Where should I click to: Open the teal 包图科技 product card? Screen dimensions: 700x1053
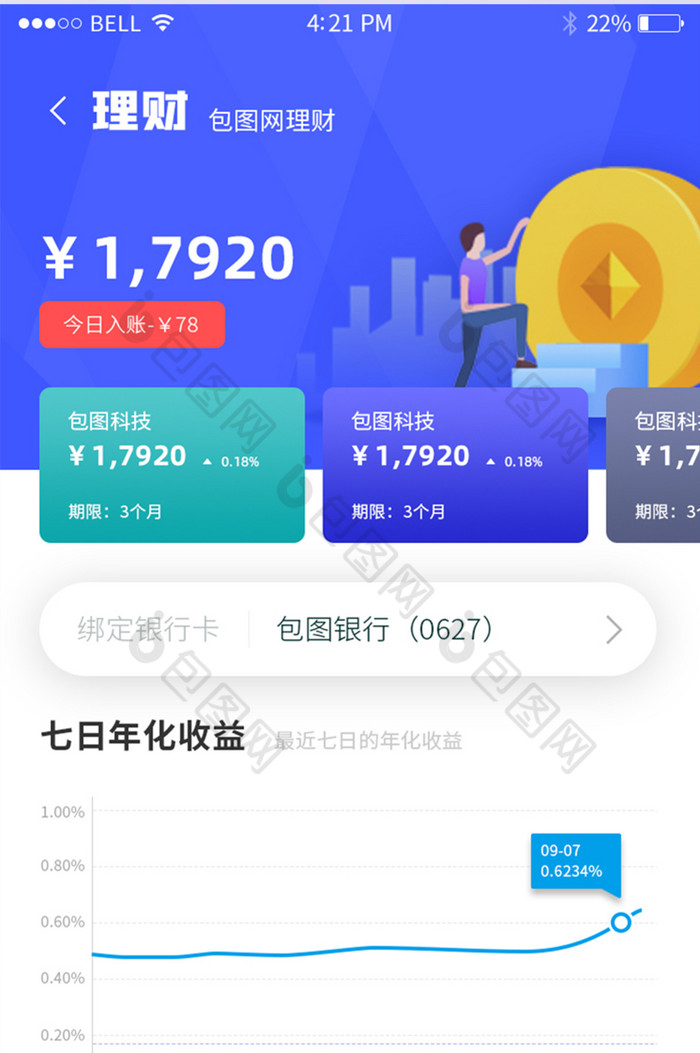pyautogui.click(x=172, y=465)
